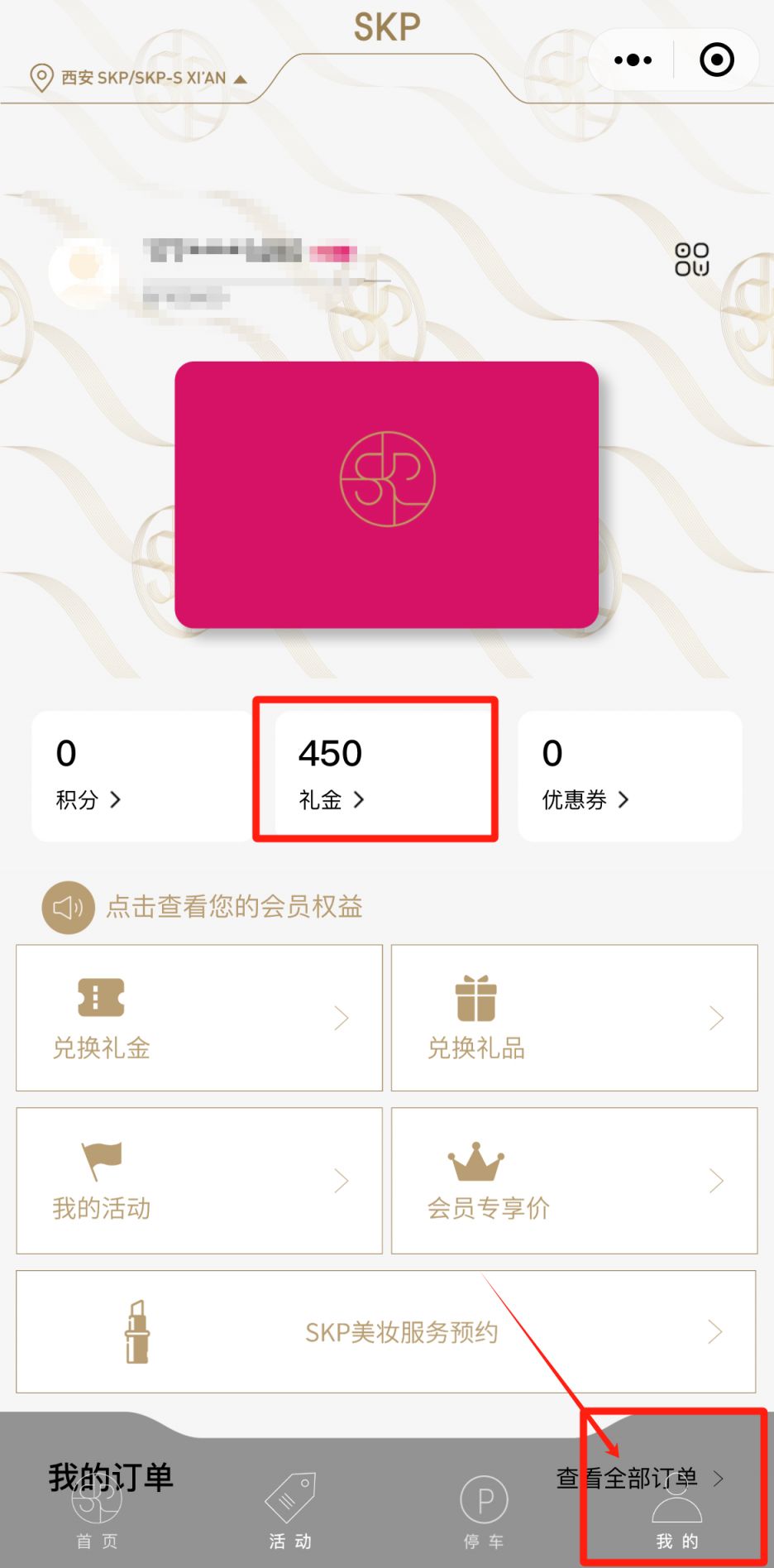The width and height of the screenshot is (774, 1568).
Task: Close the mini program
Action: [x=716, y=60]
